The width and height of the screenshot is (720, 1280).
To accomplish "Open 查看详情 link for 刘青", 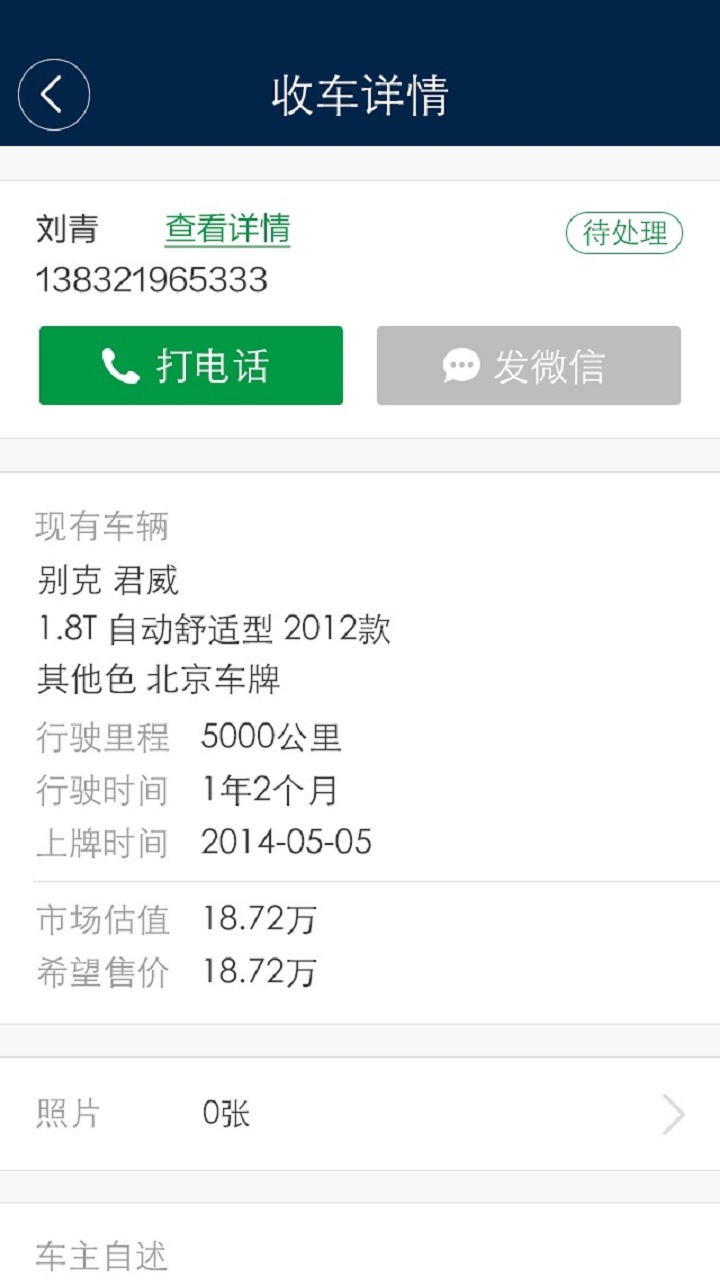I will coord(228,229).
